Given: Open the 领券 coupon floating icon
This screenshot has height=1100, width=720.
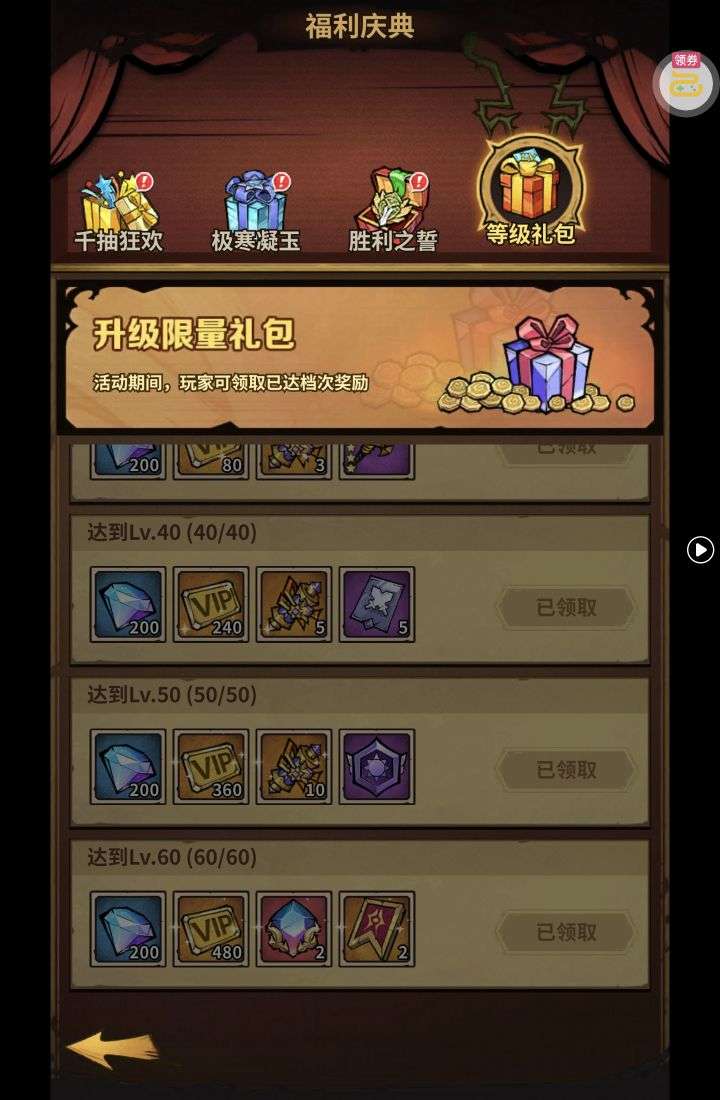Looking at the screenshot, I should click(686, 84).
